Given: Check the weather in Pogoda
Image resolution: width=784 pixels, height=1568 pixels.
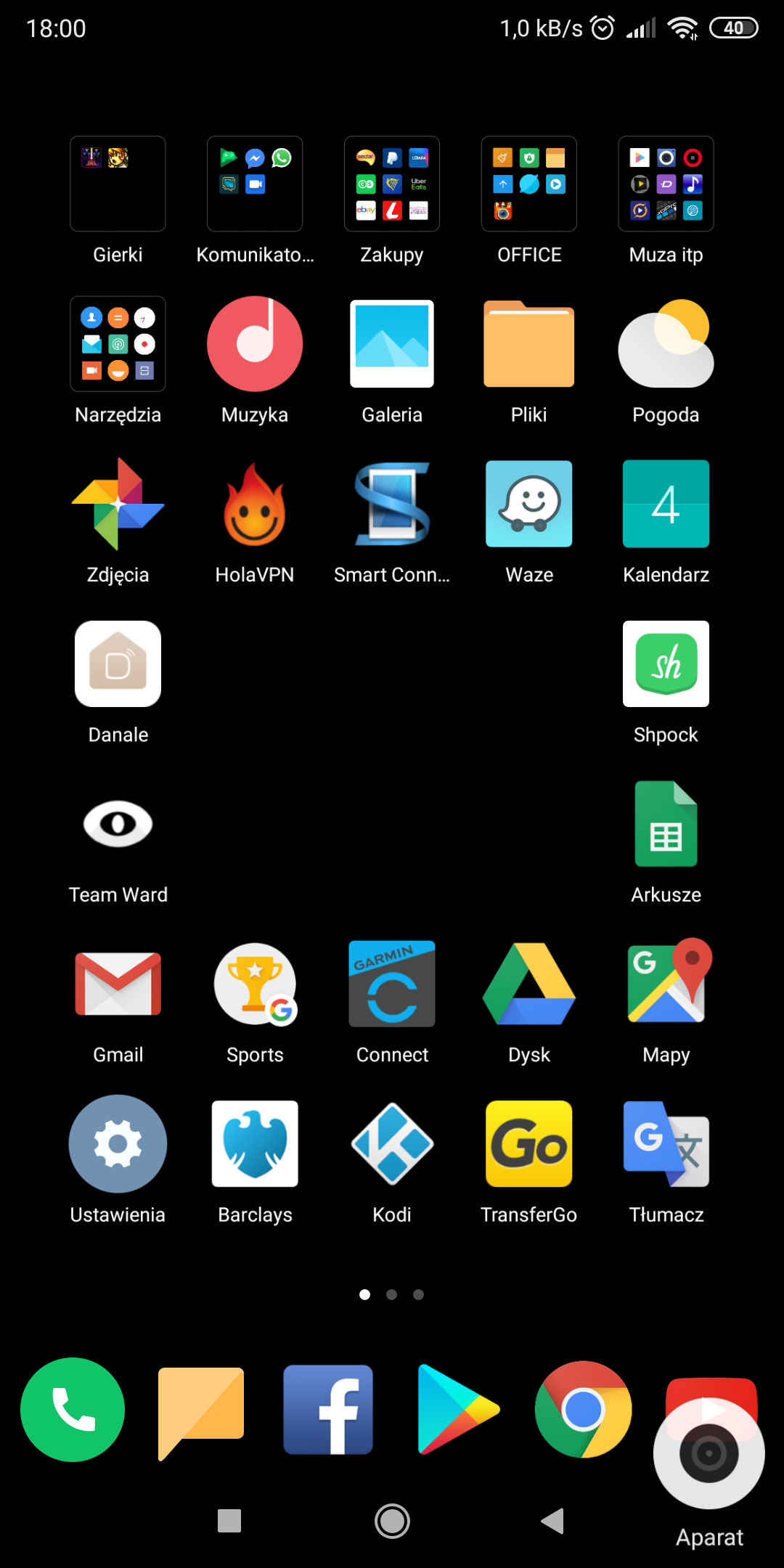Looking at the screenshot, I should point(666,344).
